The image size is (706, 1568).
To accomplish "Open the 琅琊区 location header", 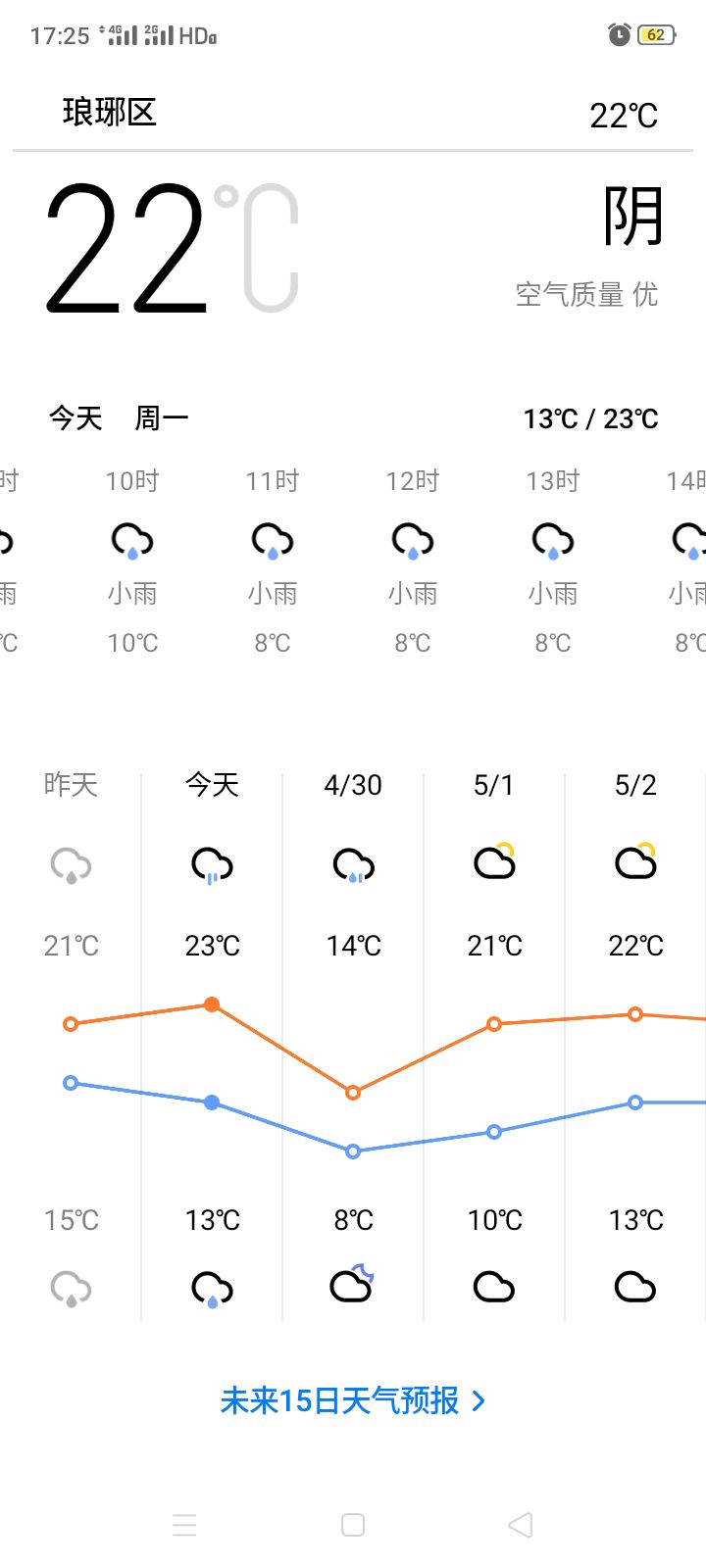I will click(x=110, y=113).
